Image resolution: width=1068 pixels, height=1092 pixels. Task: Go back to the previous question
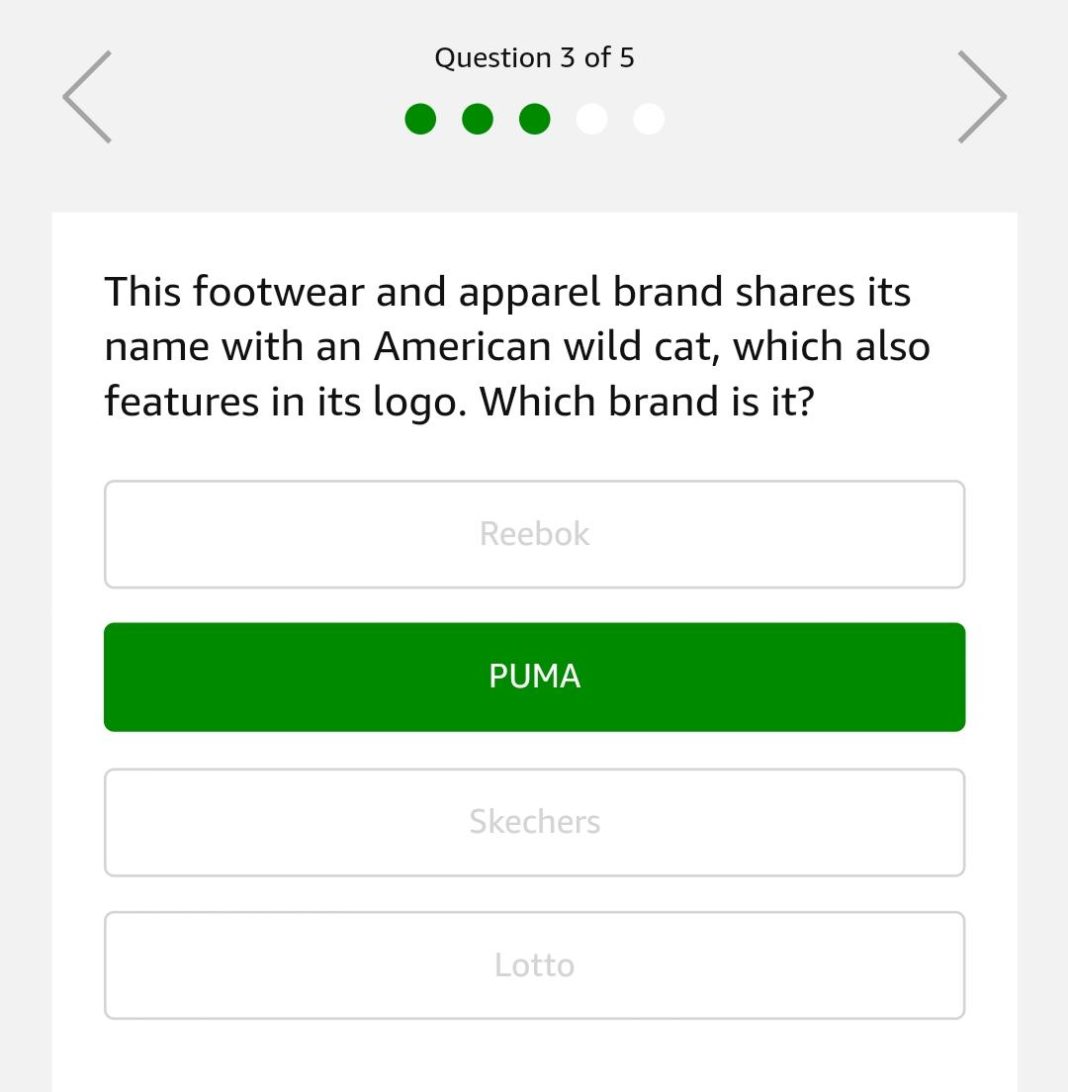coord(86,95)
